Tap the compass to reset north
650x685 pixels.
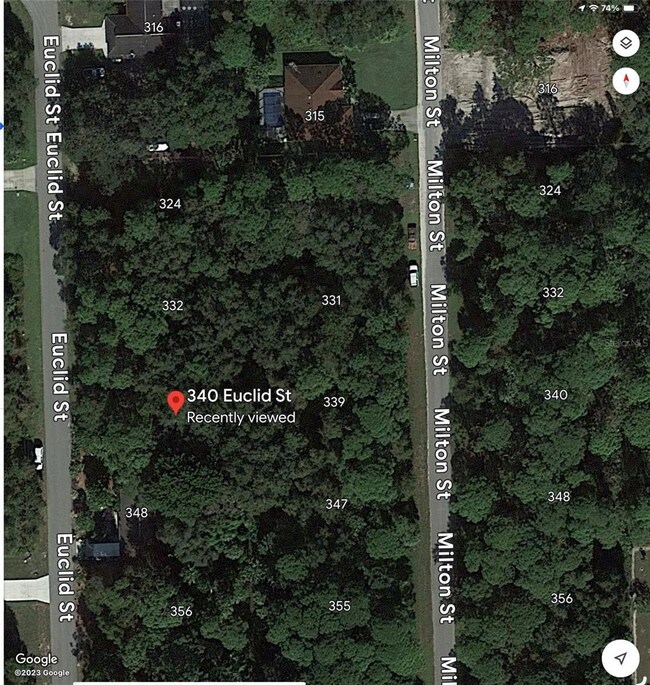[x=624, y=81]
